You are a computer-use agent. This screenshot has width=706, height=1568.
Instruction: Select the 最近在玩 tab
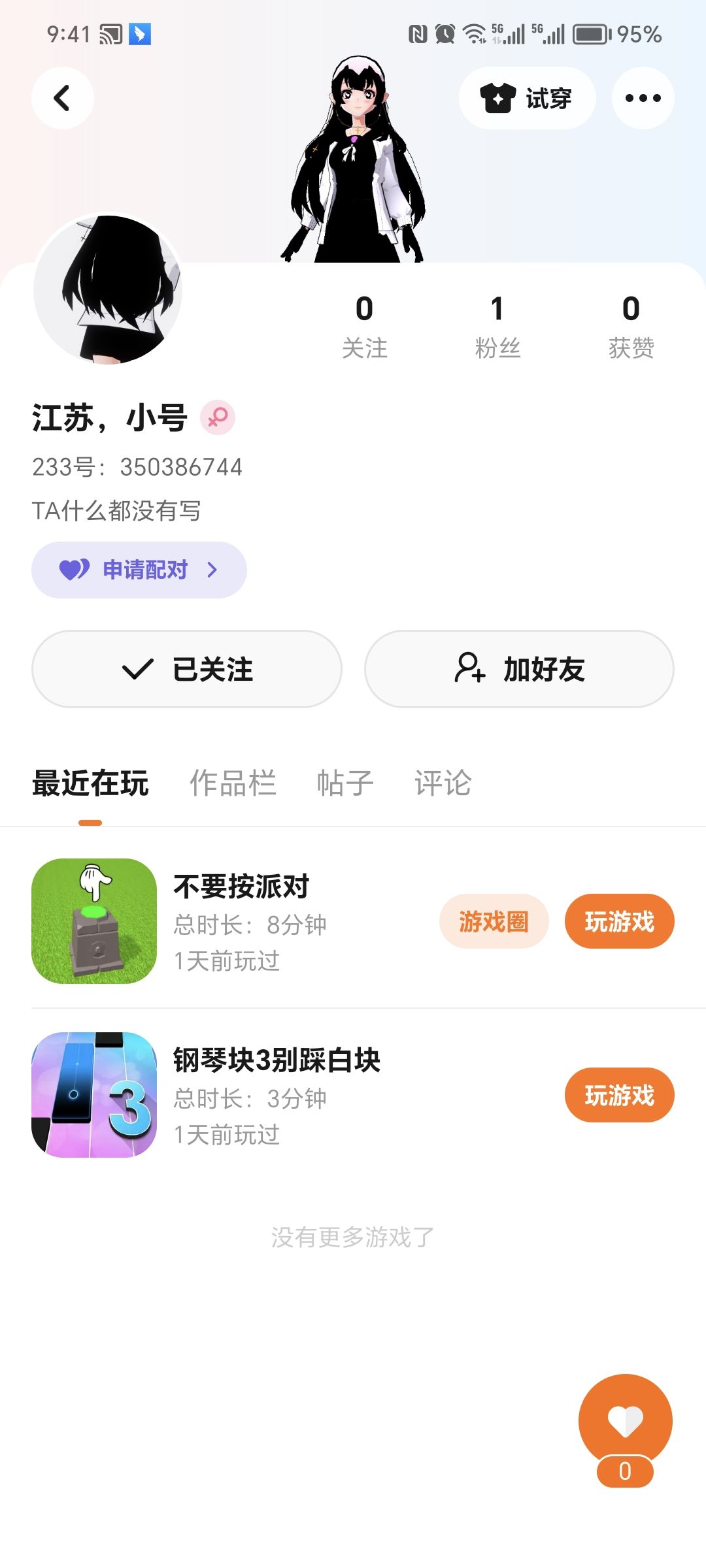pos(90,783)
